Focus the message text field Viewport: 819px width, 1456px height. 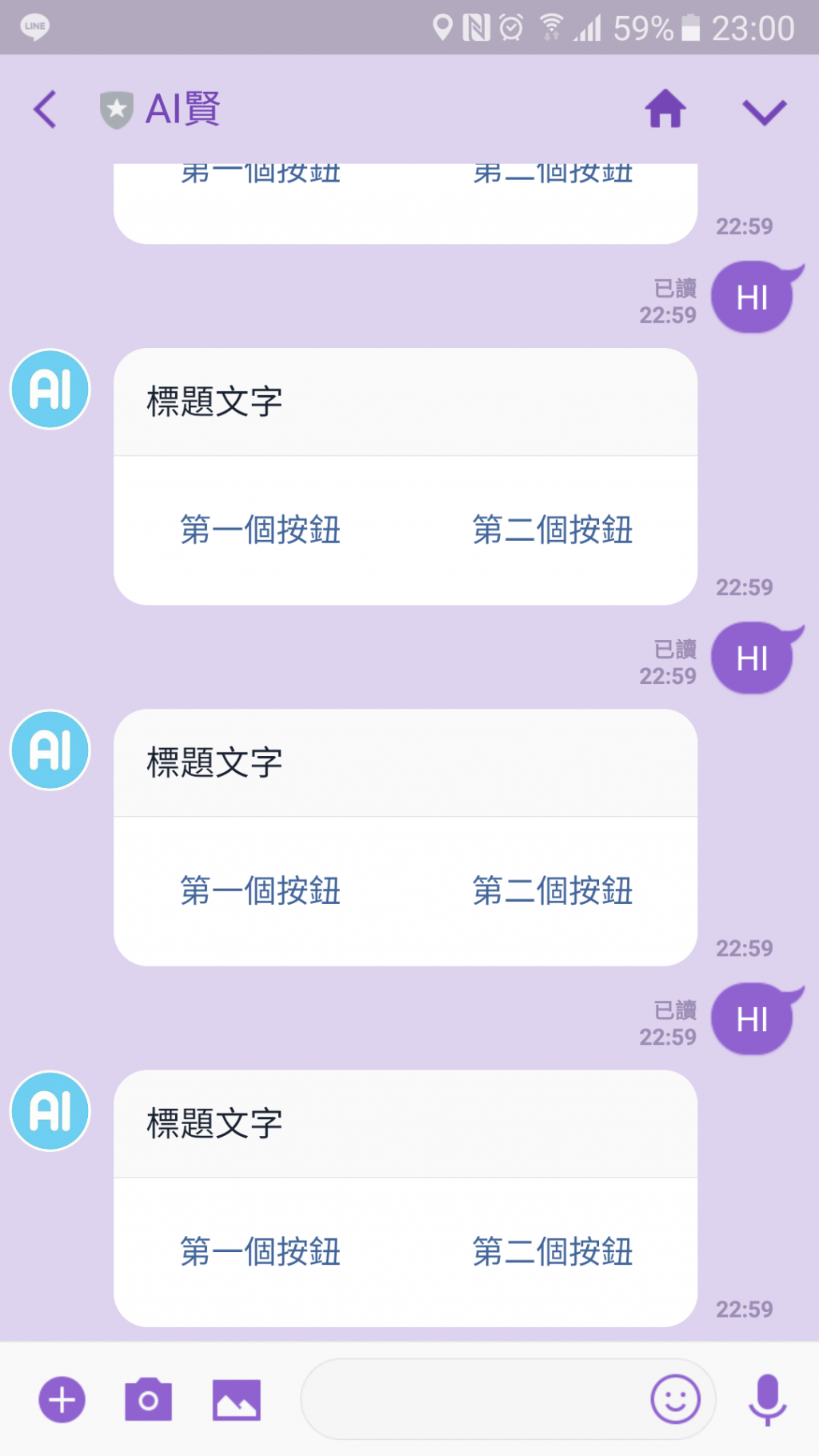click(x=472, y=1400)
